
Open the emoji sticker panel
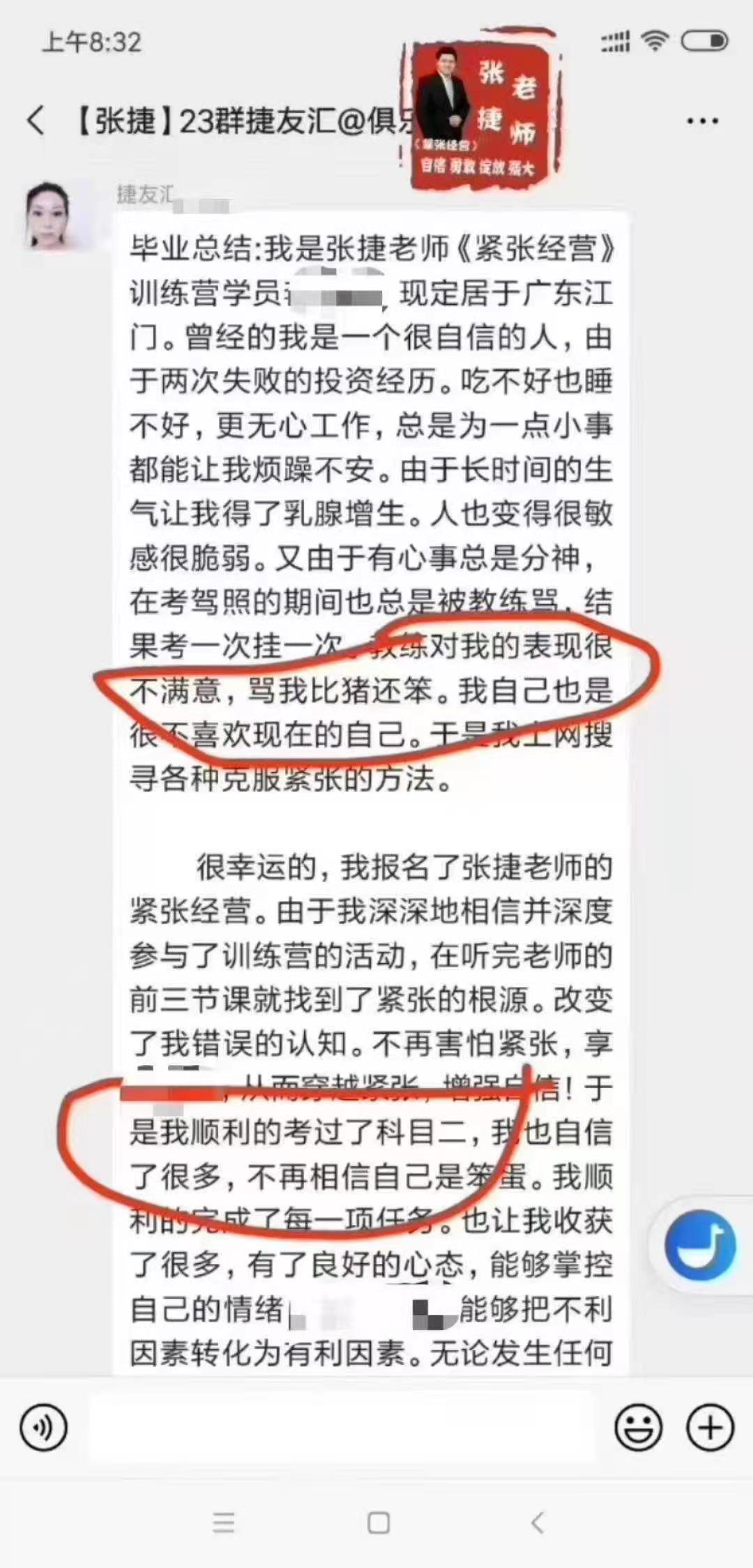click(x=638, y=1427)
